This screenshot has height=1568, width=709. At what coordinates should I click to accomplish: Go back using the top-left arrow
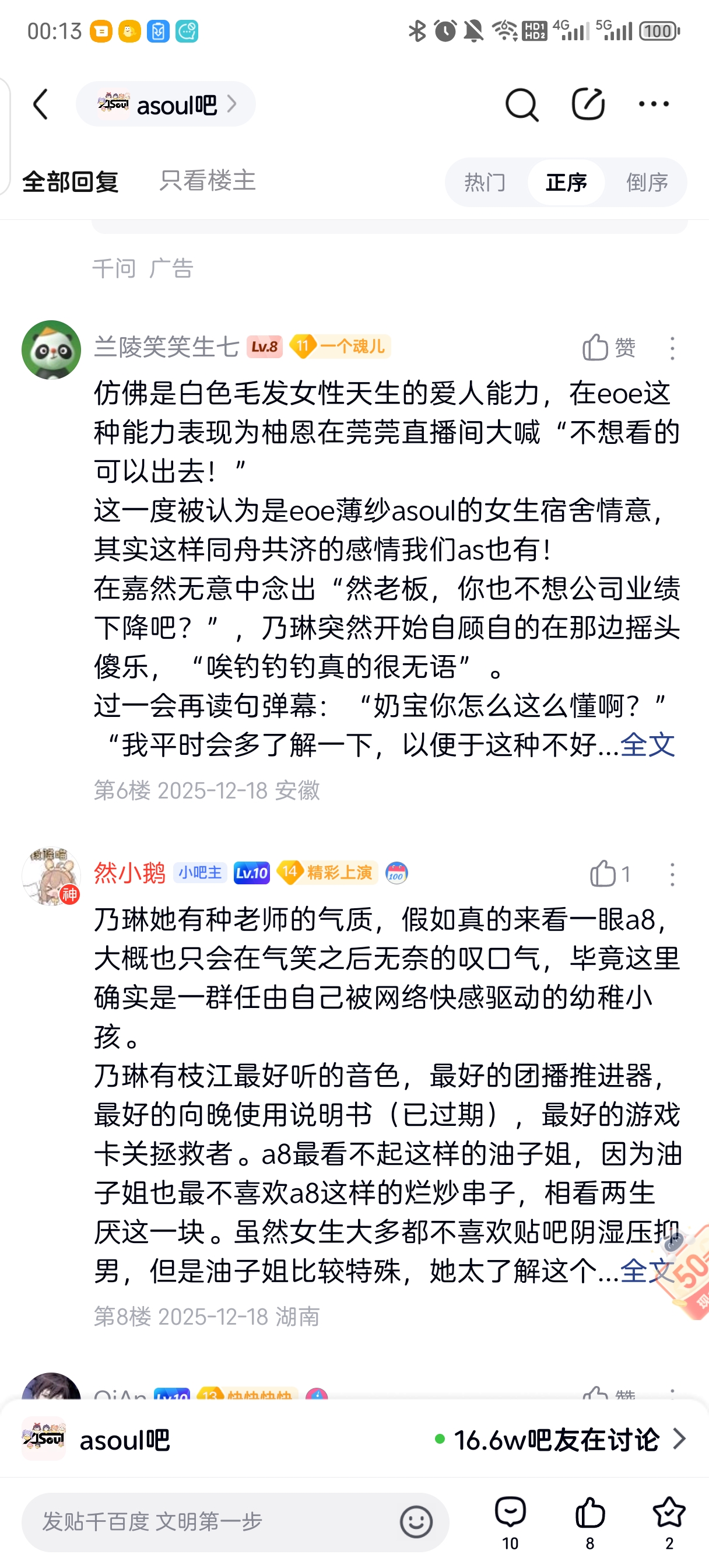[x=40, y=104]
